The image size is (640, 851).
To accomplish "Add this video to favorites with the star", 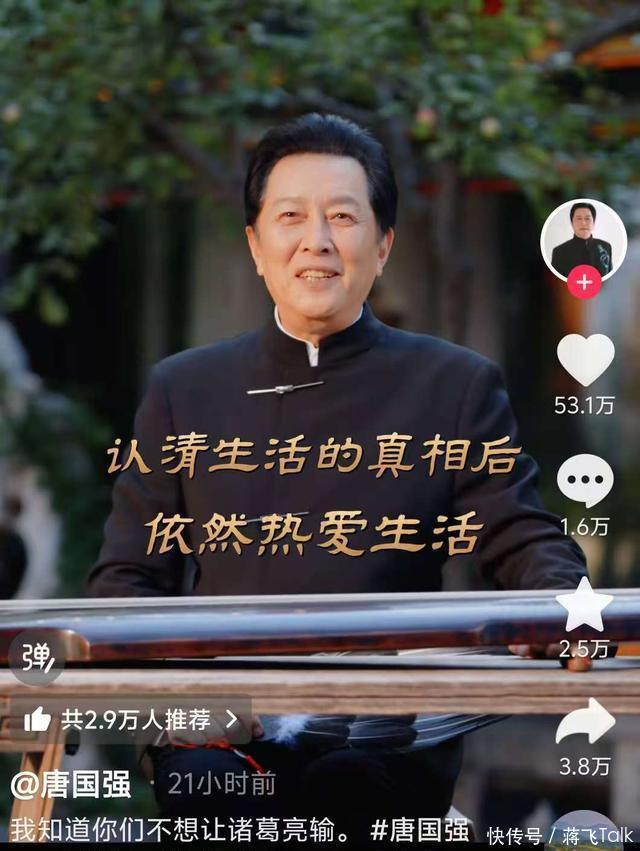I will (585, 606).
